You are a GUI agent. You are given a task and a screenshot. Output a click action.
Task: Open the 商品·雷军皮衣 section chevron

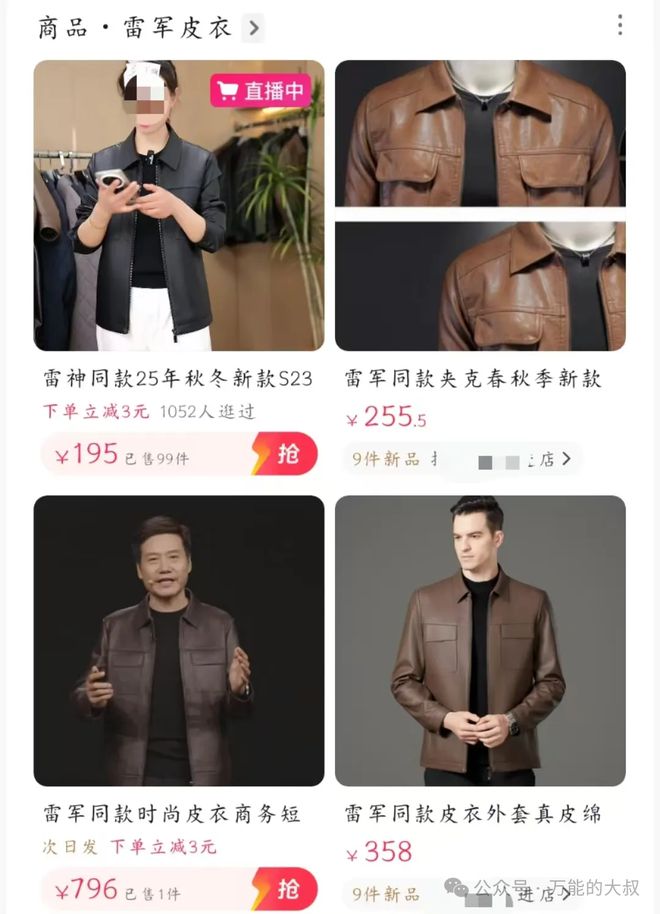pos(254,28)
